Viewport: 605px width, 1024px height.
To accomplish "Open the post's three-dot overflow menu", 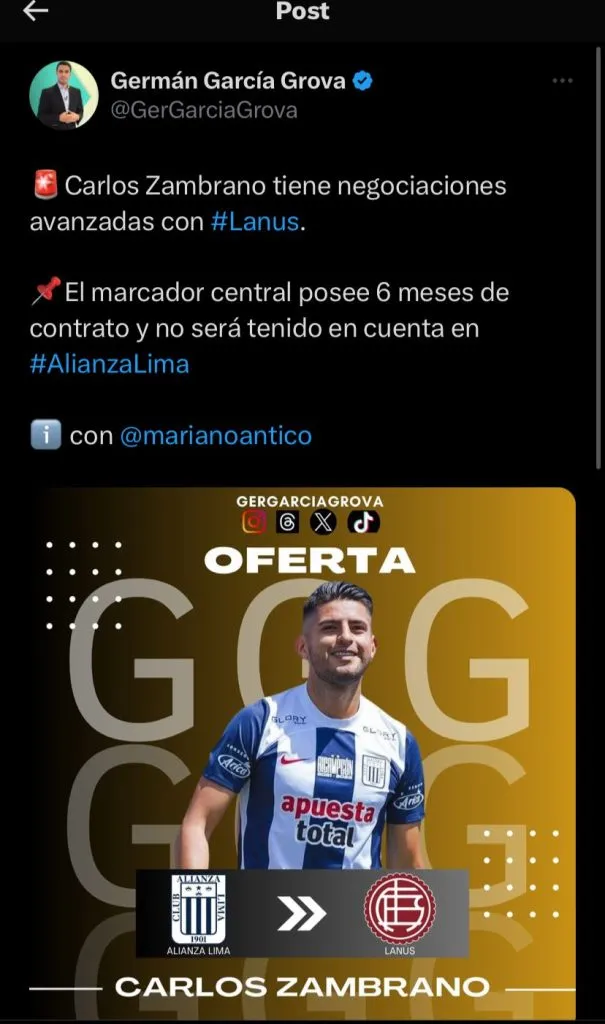I will 562,81.
